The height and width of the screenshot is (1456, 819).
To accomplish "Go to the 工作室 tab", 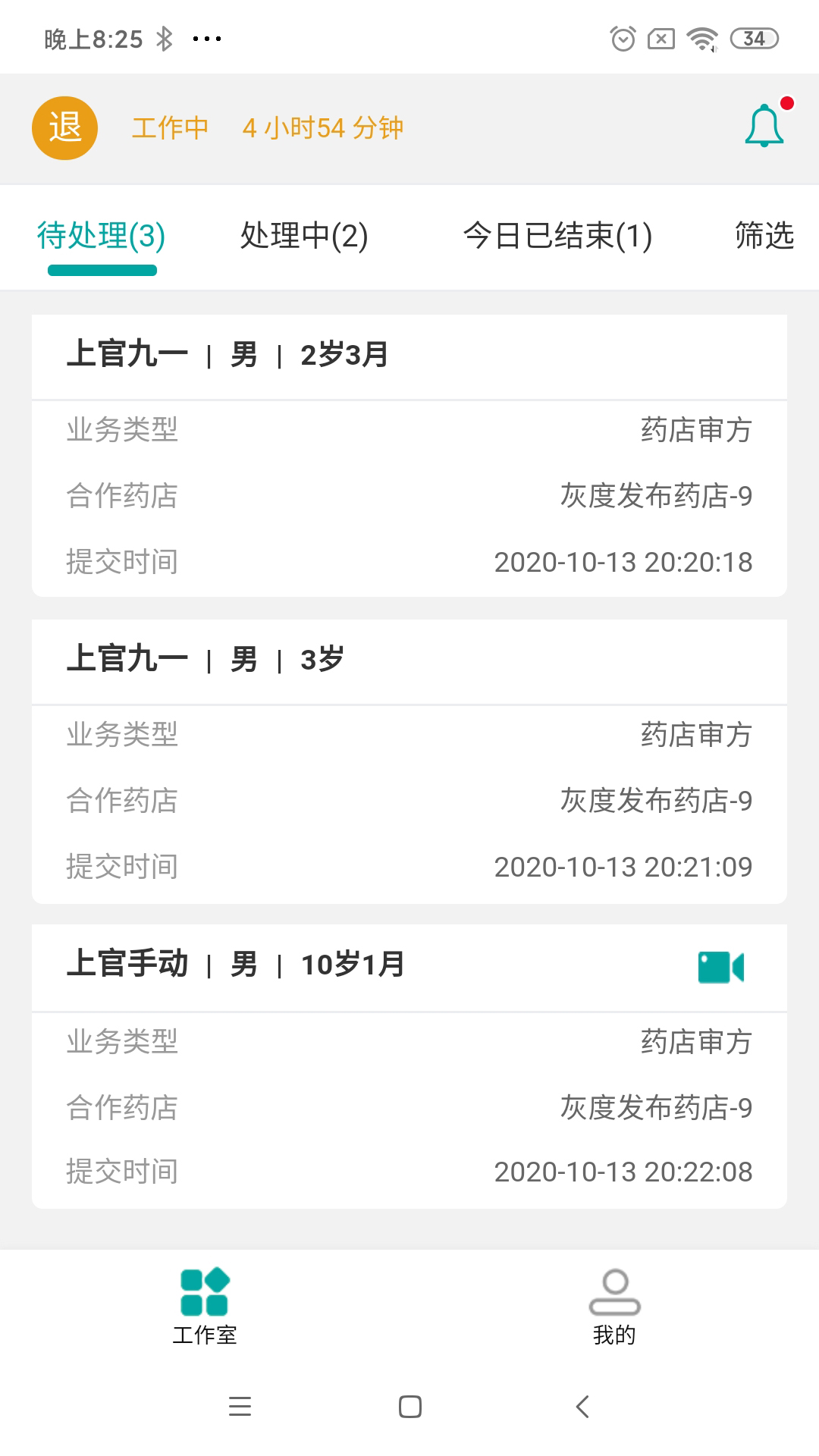I will [x=205, y=1306].
